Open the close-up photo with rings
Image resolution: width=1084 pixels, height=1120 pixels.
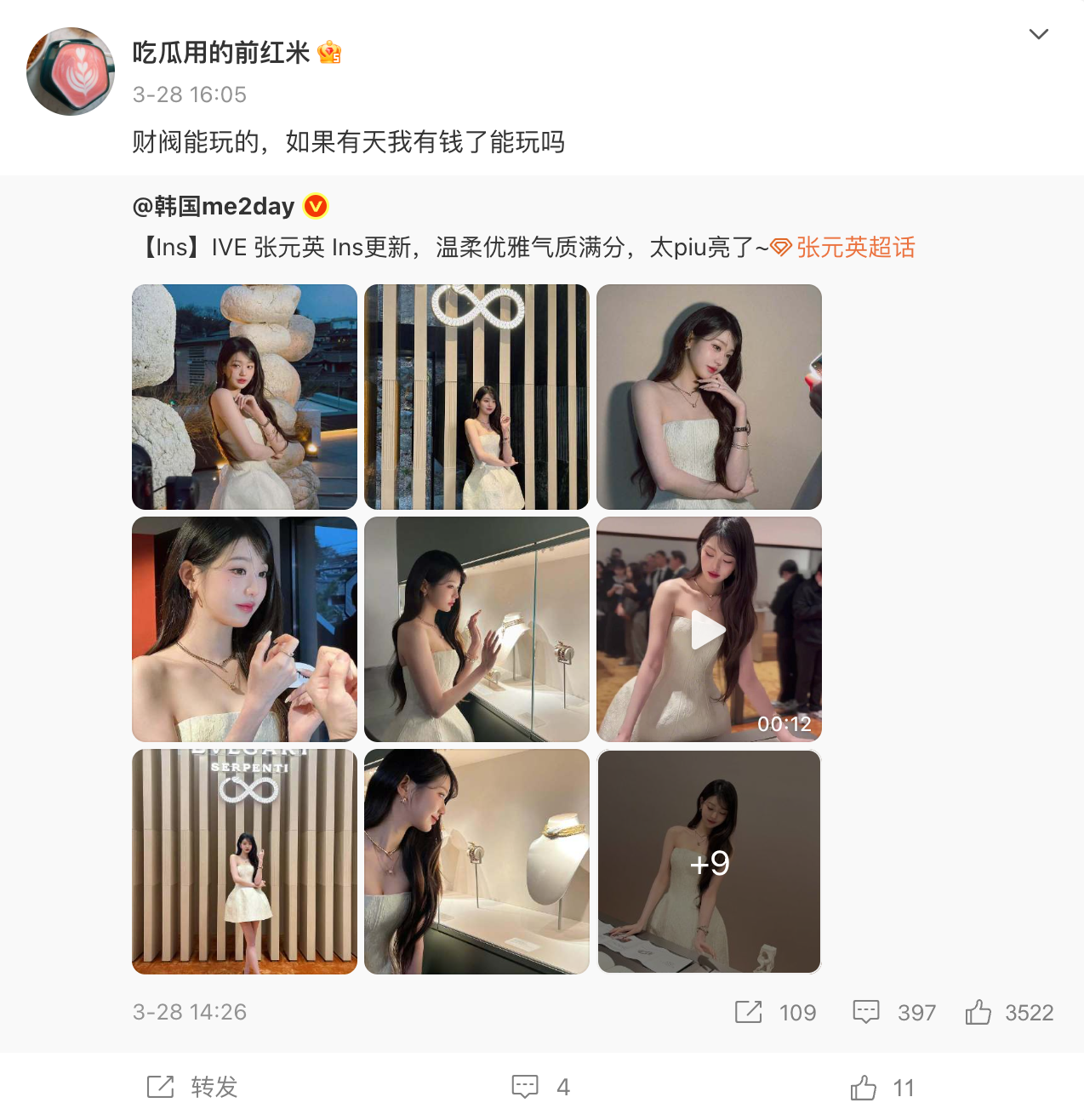pyautogui.click(x=244, y=629)
